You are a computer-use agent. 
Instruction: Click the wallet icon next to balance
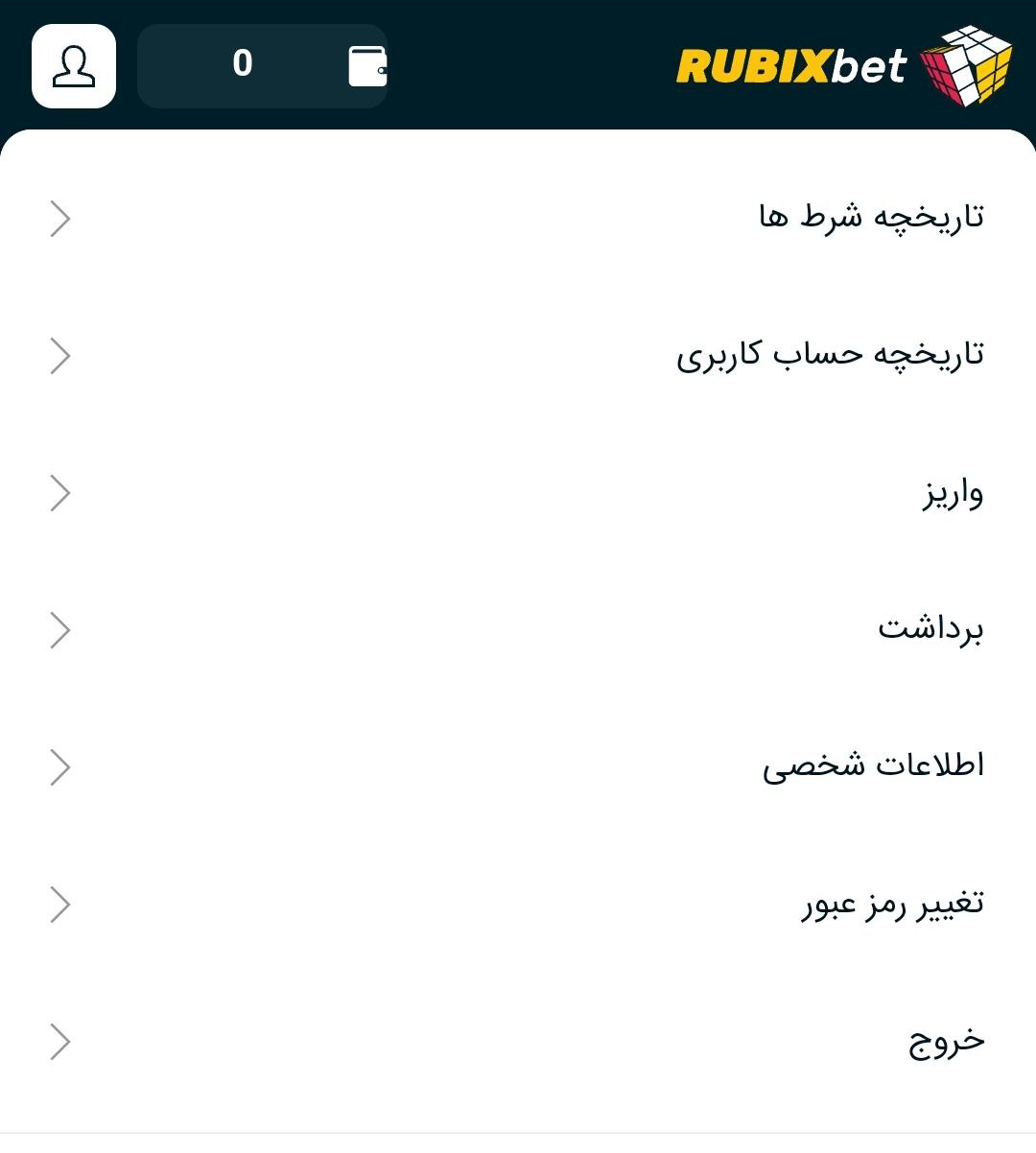point(367,67)
